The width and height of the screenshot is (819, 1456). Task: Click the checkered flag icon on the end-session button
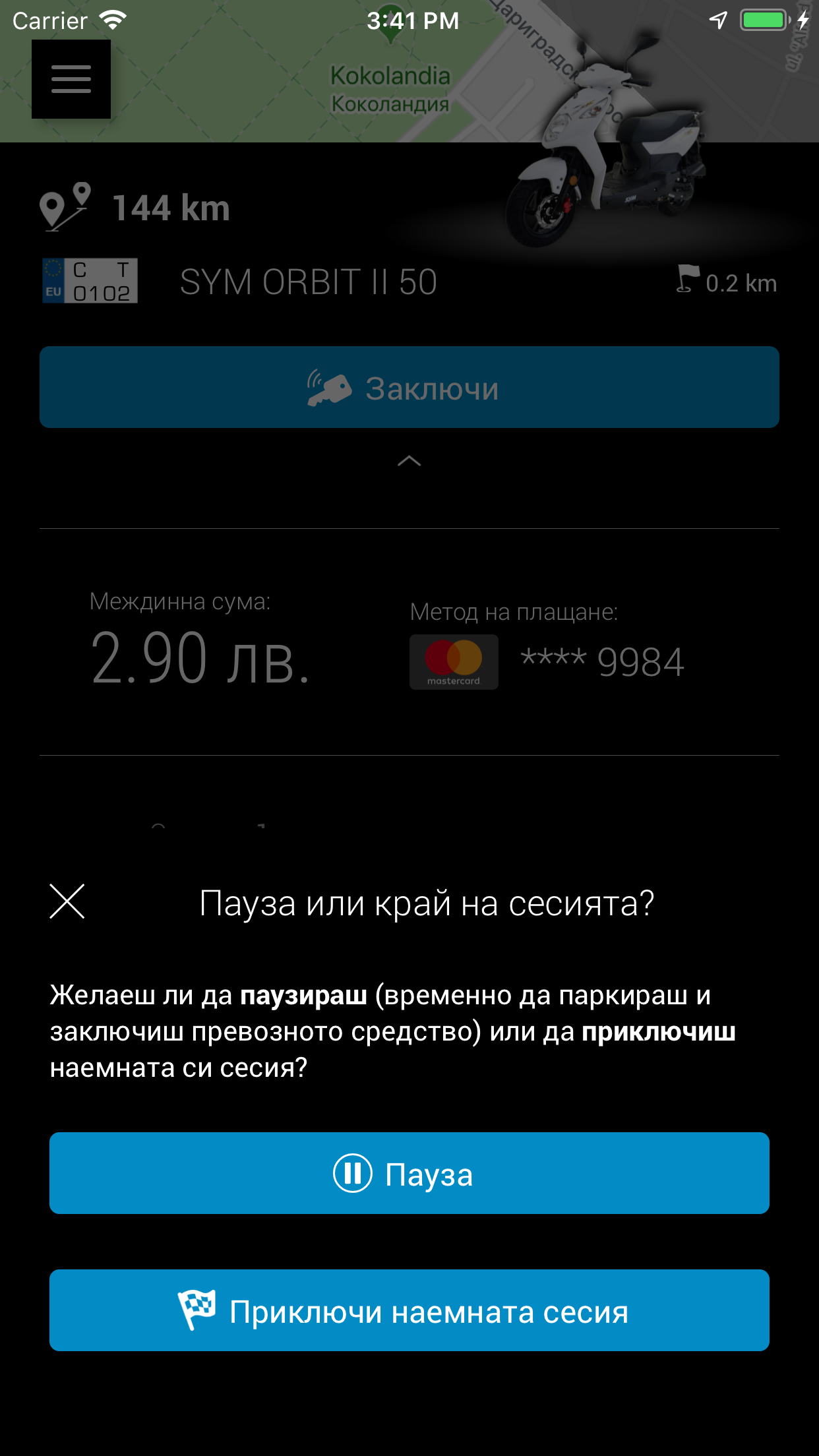tap(197, 1309)
